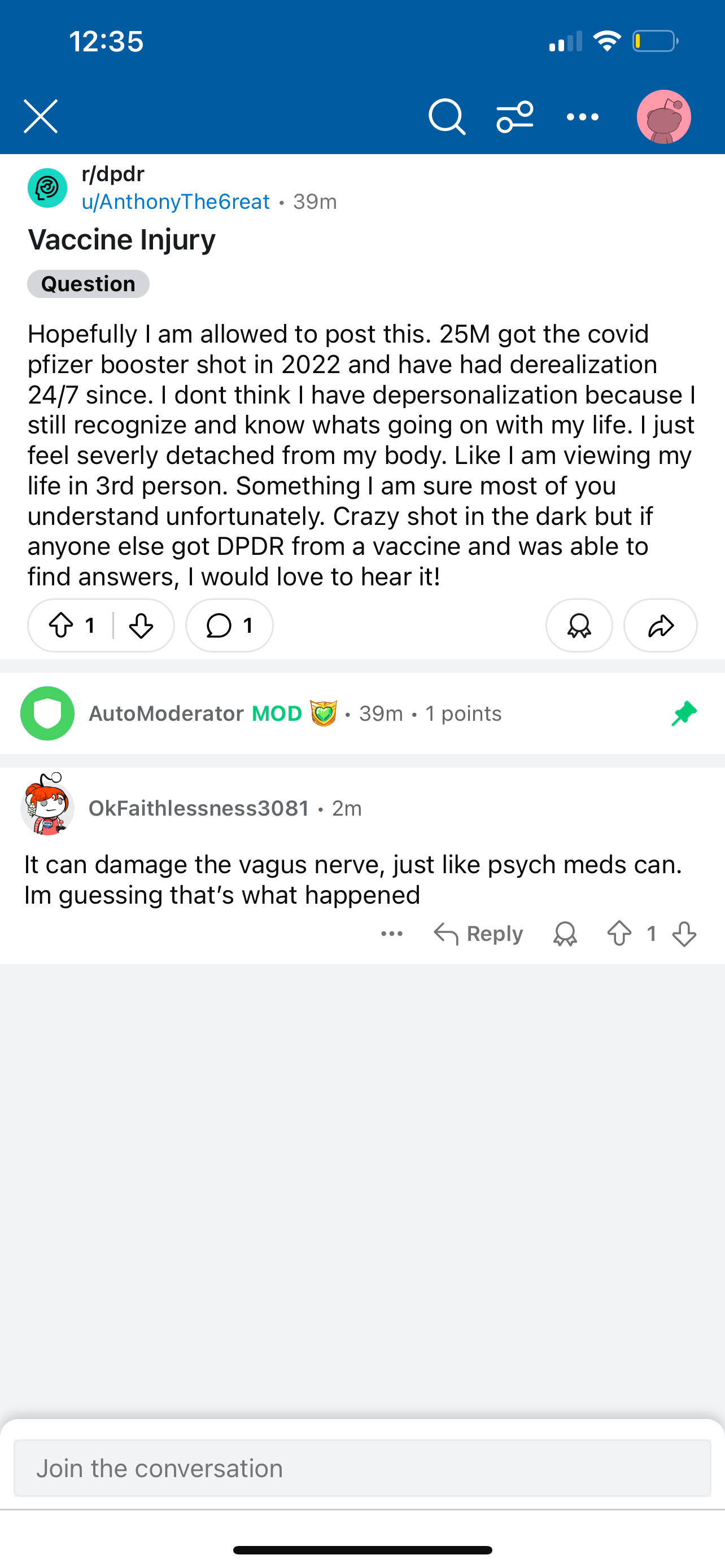Close the post with the X icon

[x=41, y=116]
